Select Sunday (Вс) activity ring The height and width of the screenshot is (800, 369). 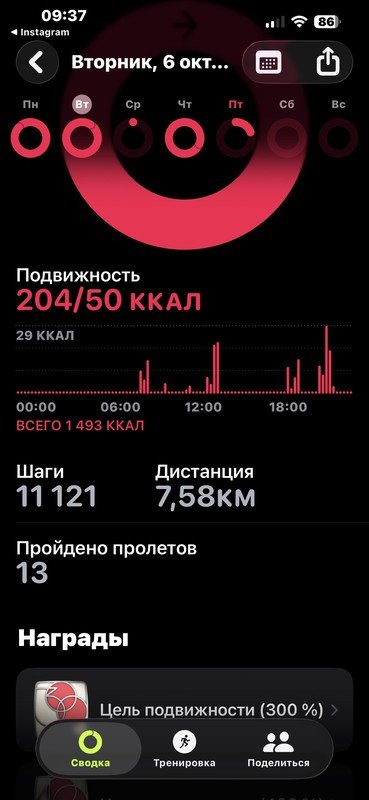(338, 138)
